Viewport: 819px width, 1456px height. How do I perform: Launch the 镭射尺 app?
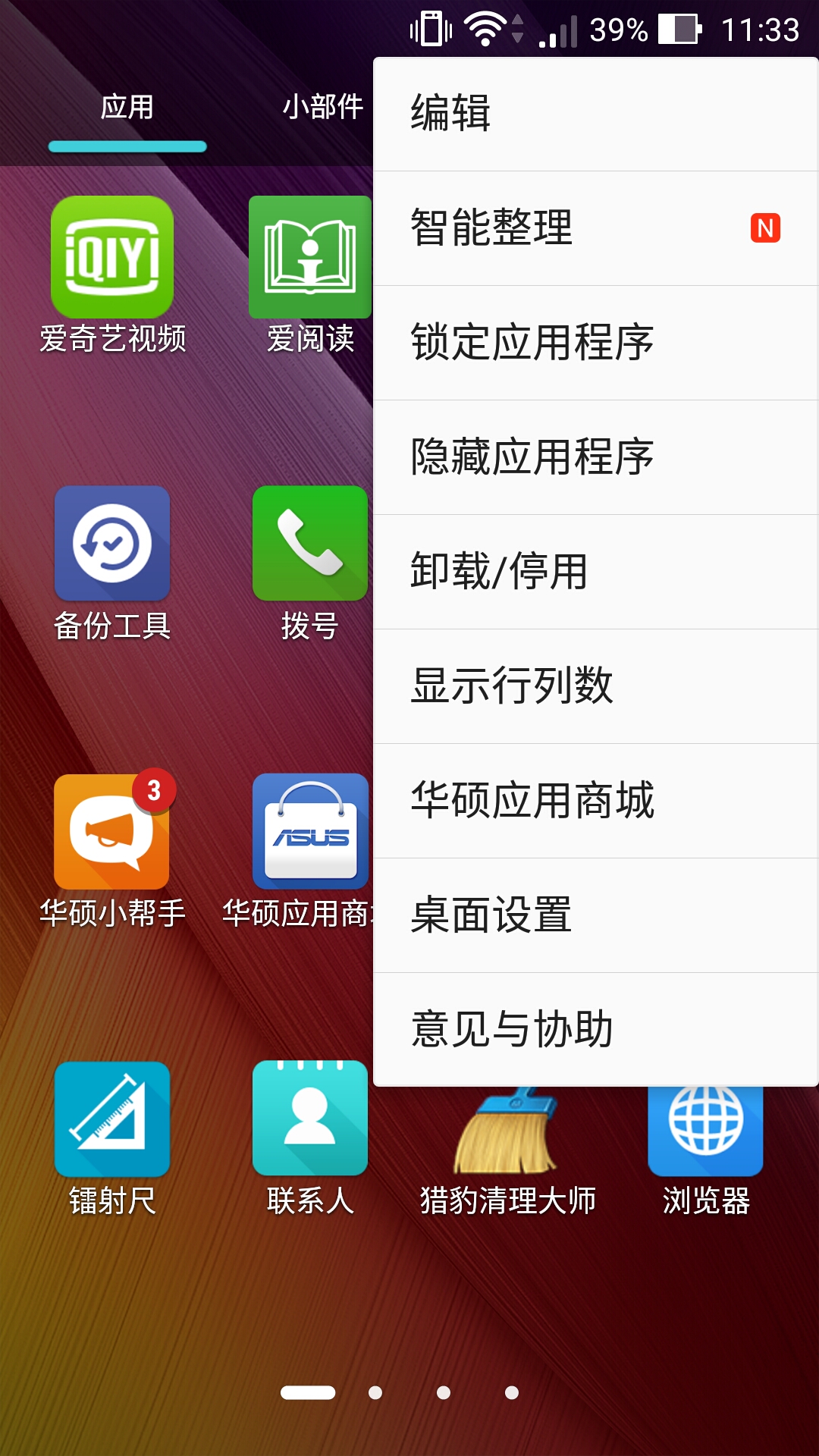pos(112,1119)
